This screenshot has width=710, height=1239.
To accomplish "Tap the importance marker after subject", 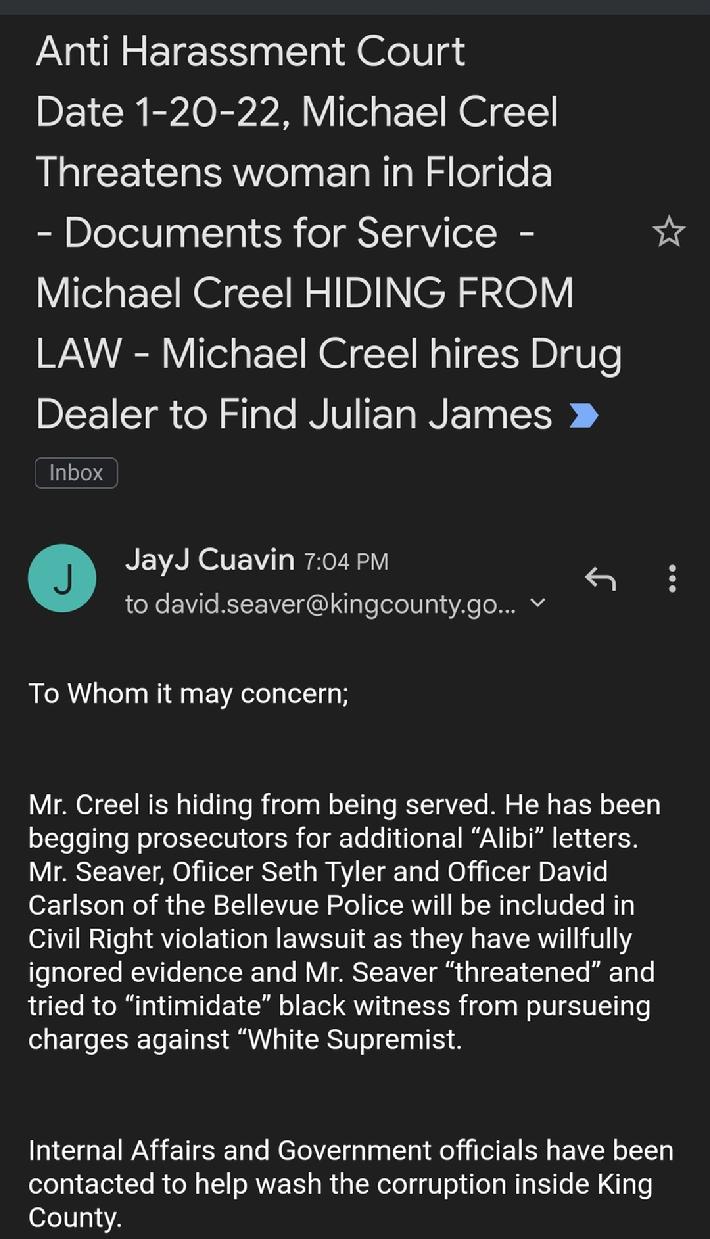I will click(583, 415).
